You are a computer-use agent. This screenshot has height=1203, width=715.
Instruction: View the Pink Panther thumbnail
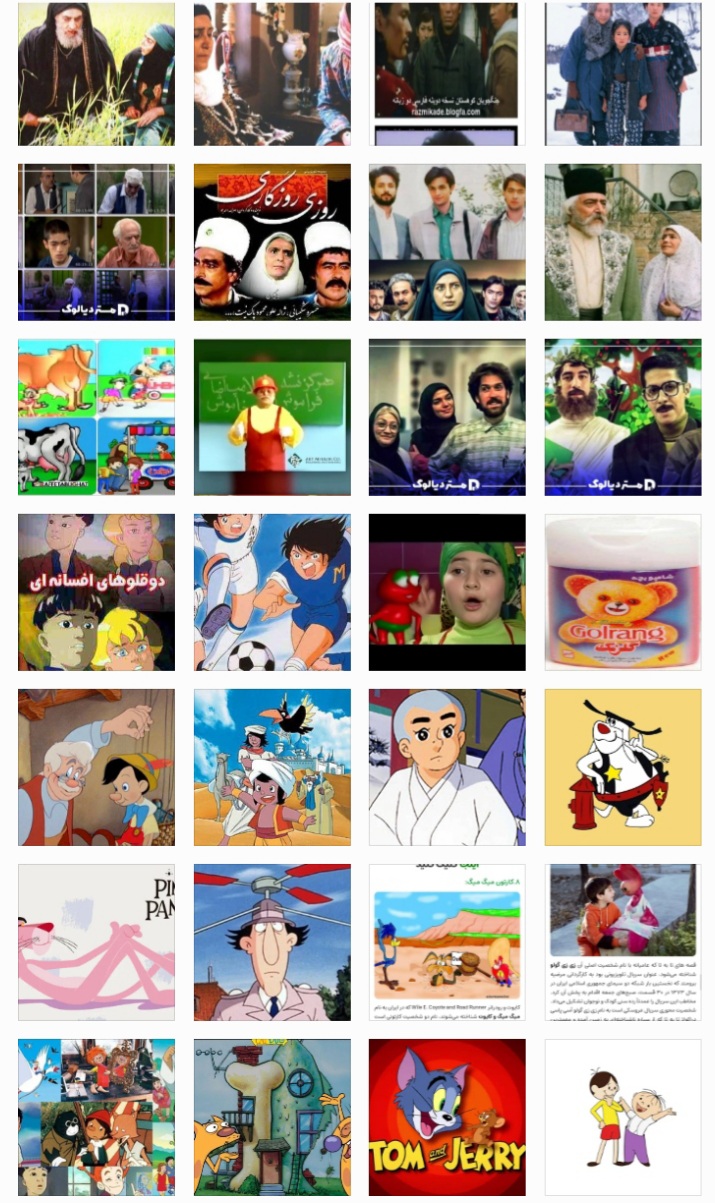tap(96, 942)
